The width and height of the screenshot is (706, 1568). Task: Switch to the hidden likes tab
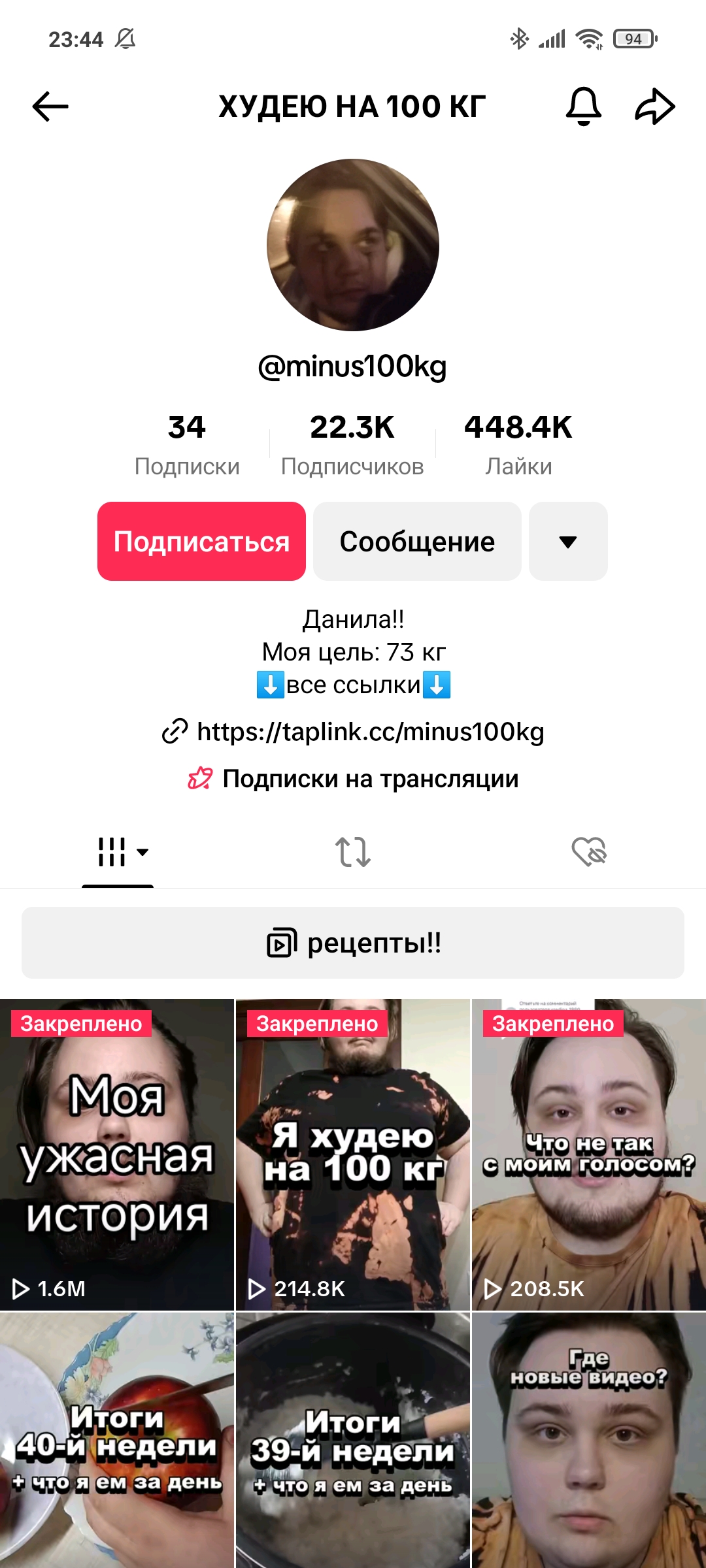[588, 852]
